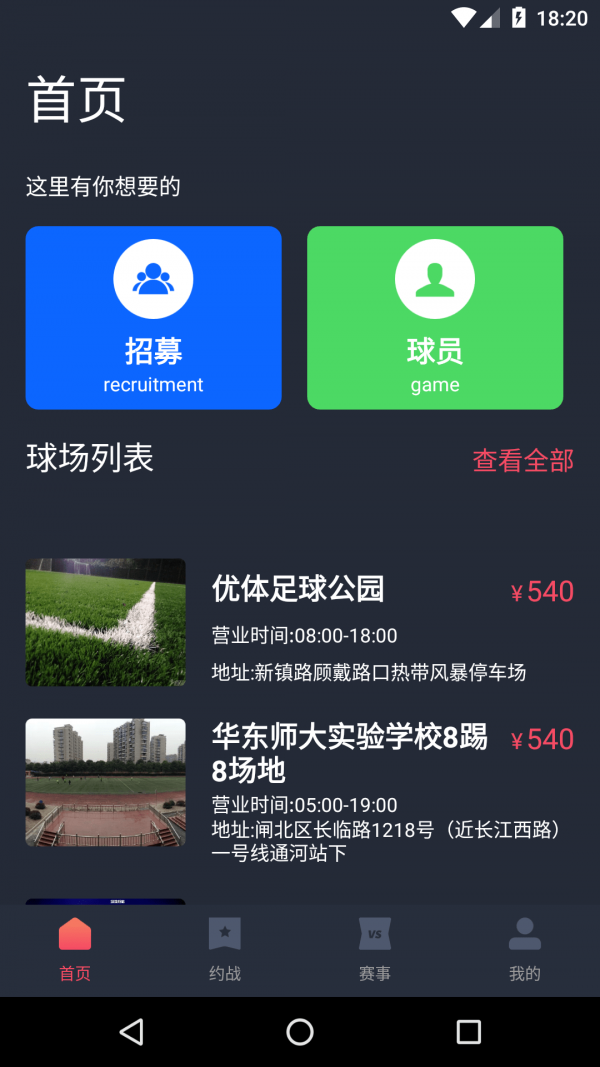Go to the 我的 profile tab
This screenshot has height=1067, width=600.
524,948
